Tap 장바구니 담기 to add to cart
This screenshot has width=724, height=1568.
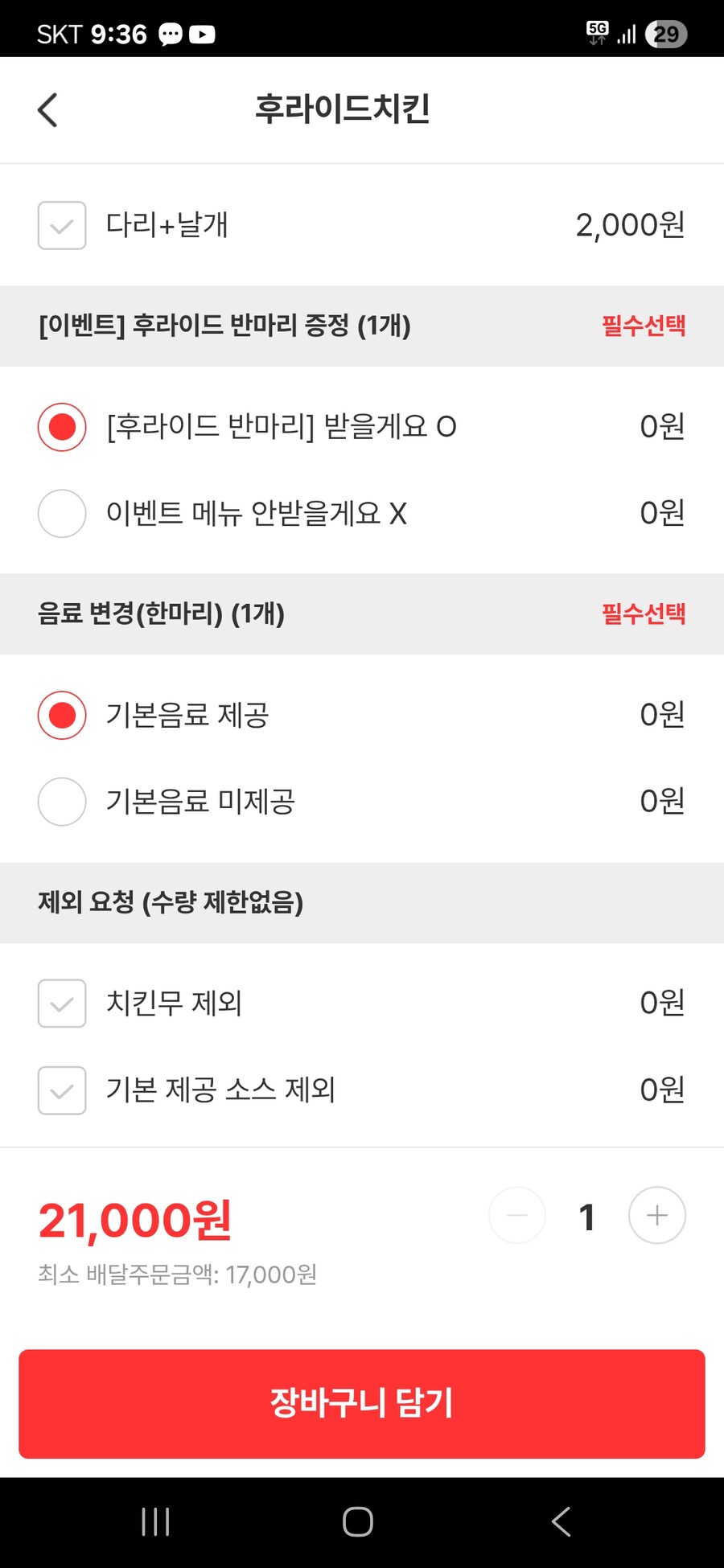click(x=362, y=1403)
